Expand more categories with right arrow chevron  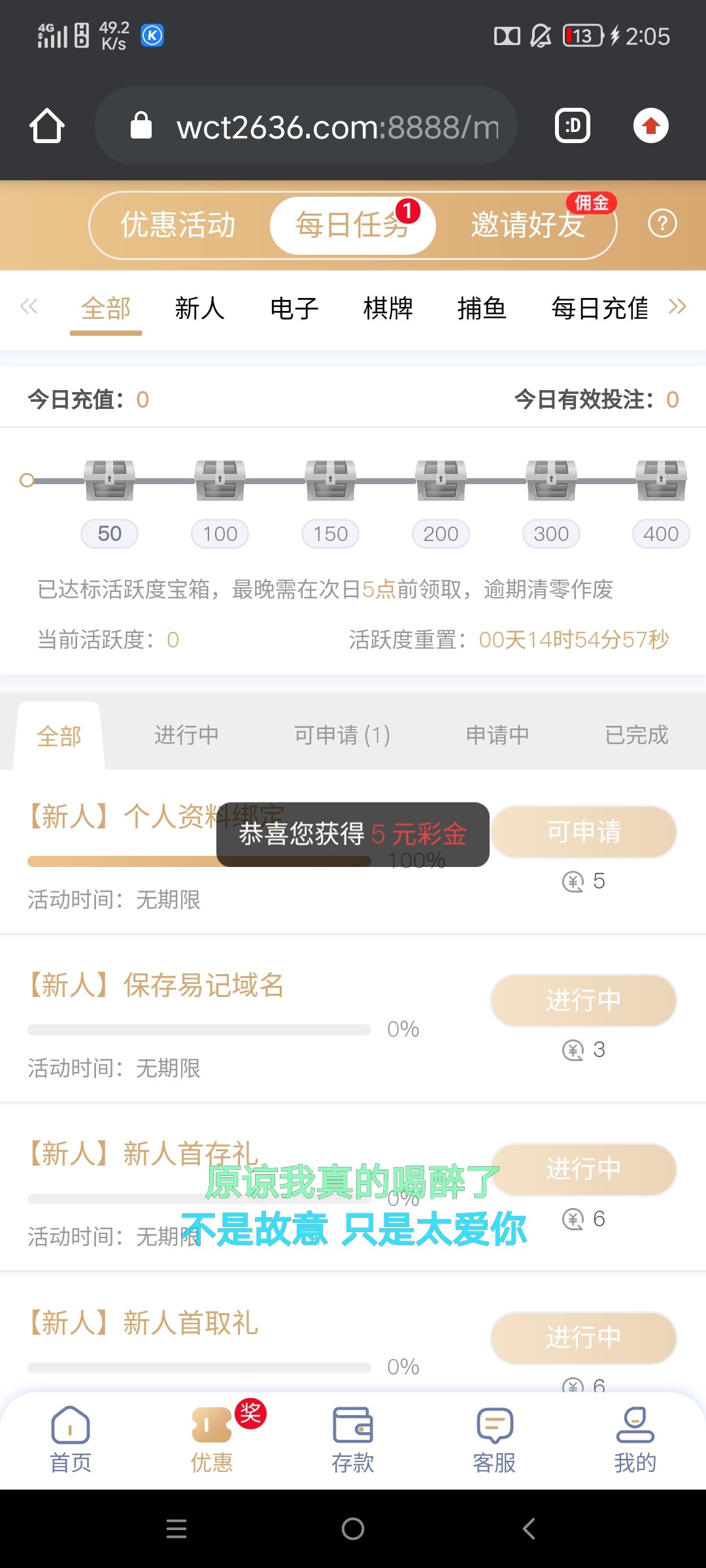pyautogui.click(x=677, y=307)
